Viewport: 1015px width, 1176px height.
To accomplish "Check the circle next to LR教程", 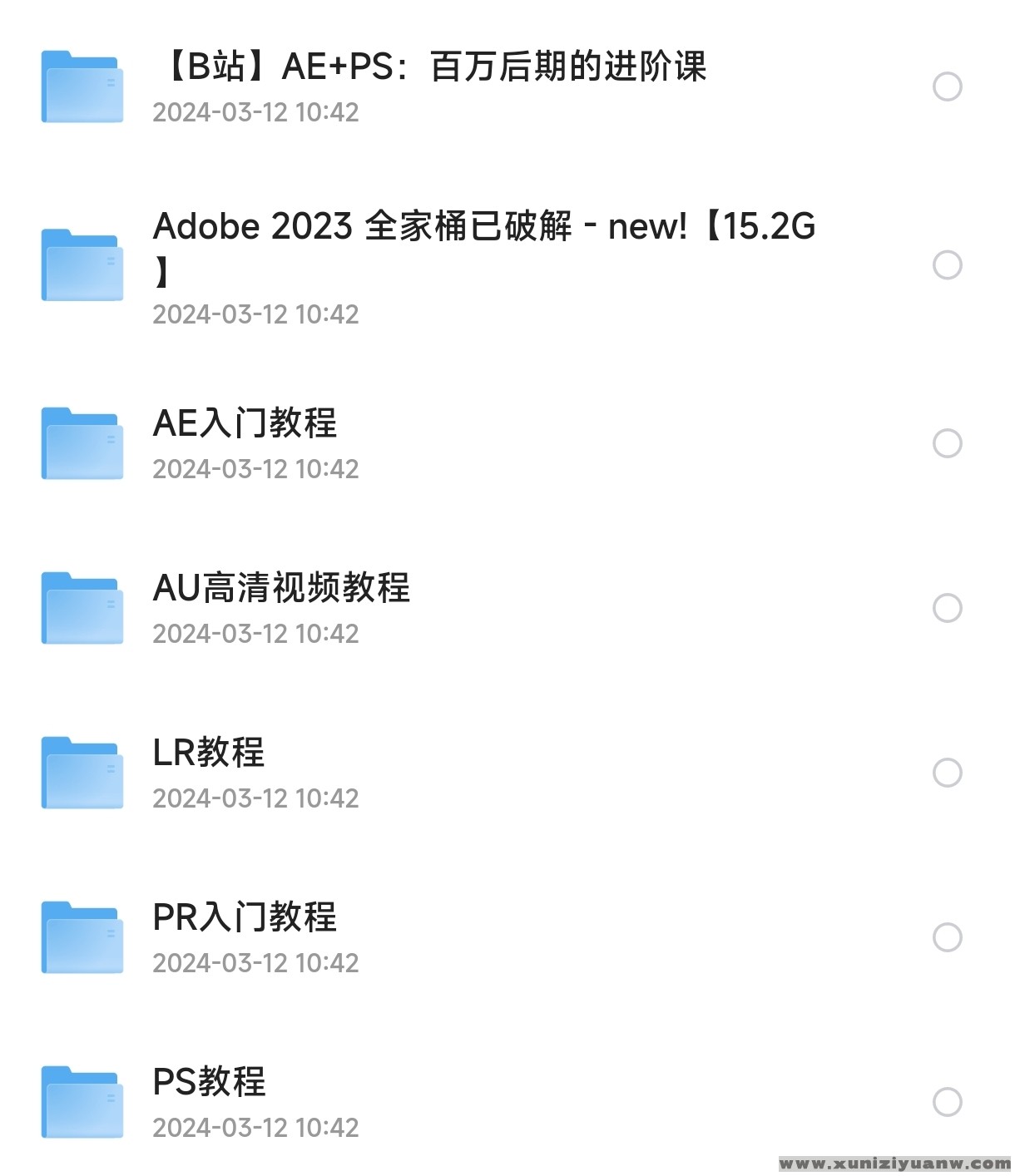I will click(x=947, y=773).
